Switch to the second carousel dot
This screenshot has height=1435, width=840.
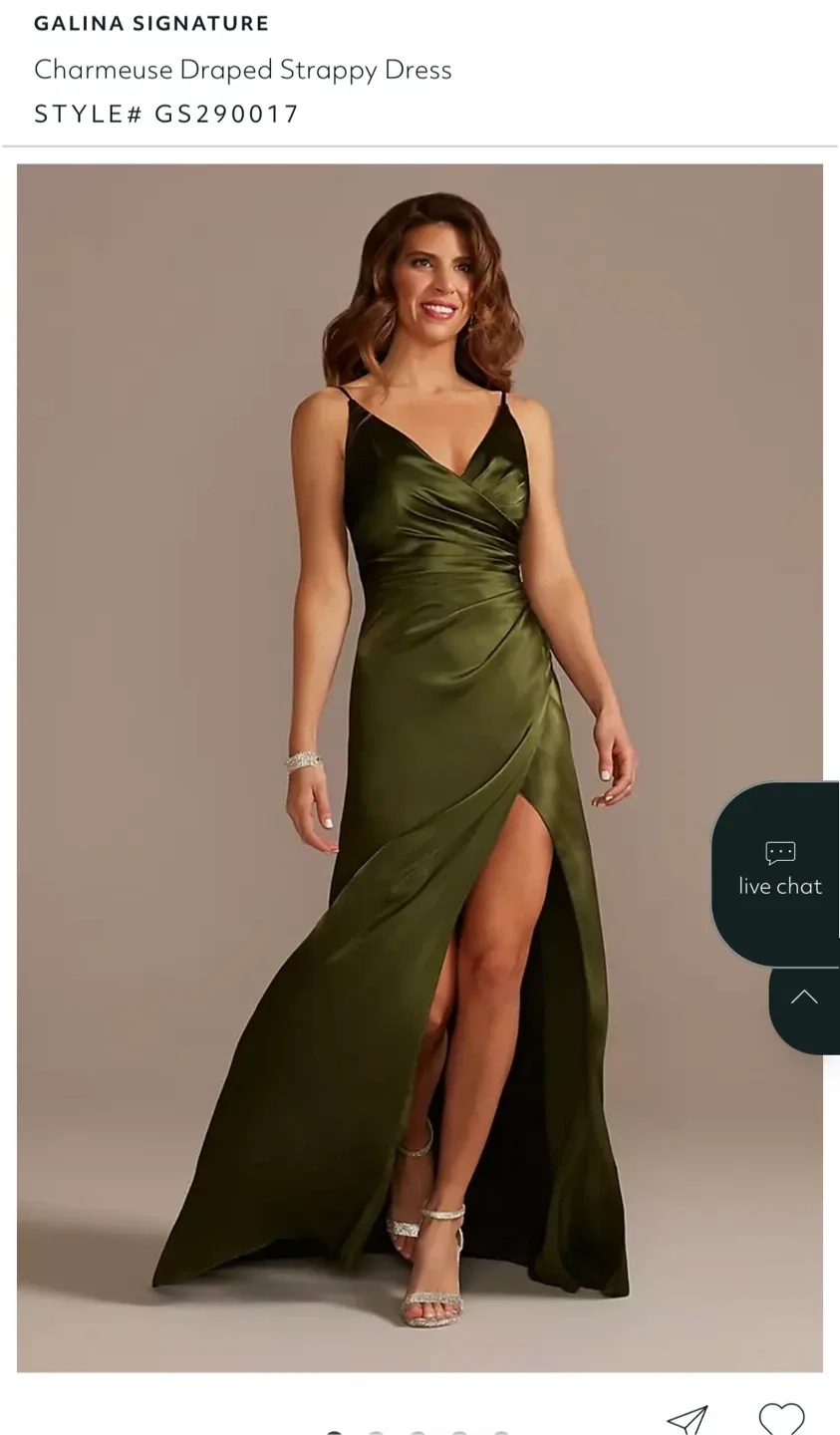[x=376, y=1433]
